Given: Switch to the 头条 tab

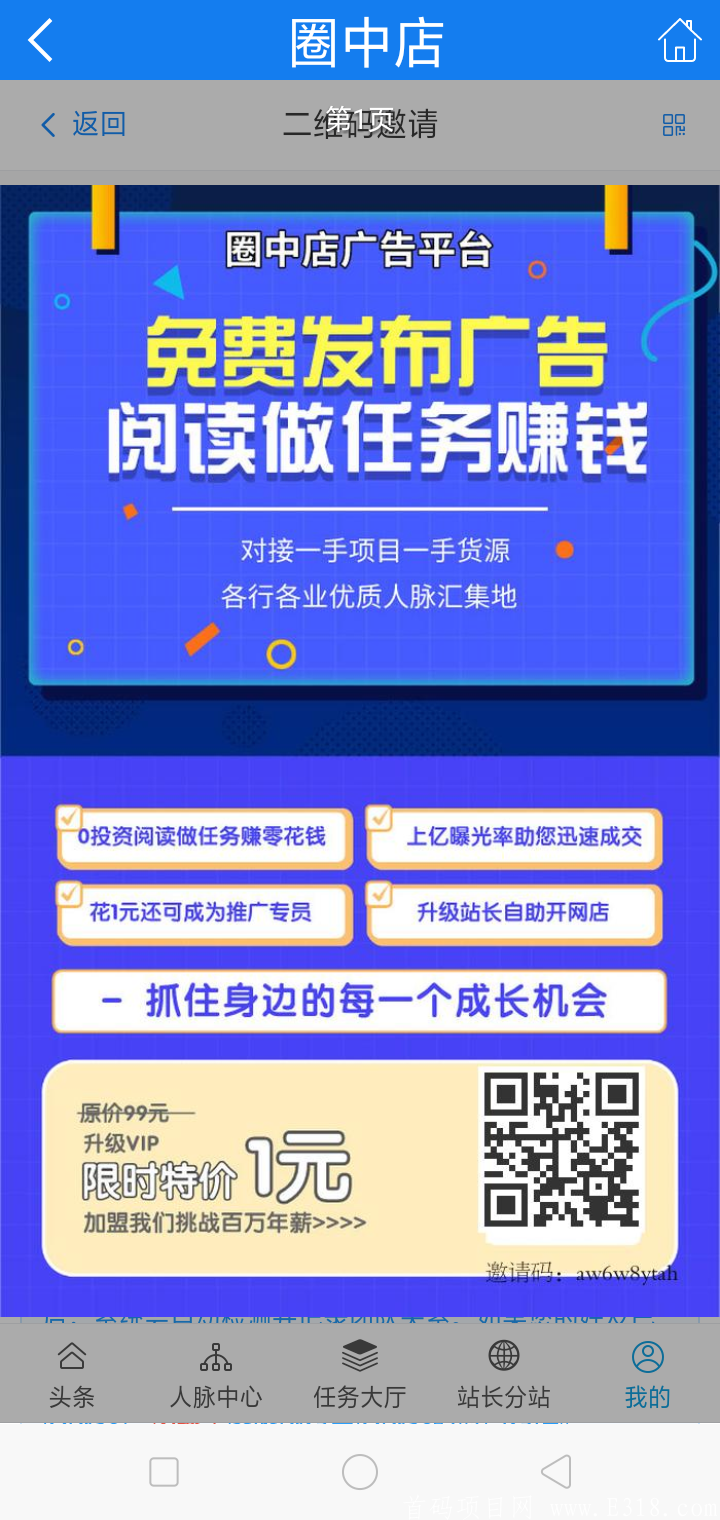Looking at the screenshot, I should click(72, 1376).
